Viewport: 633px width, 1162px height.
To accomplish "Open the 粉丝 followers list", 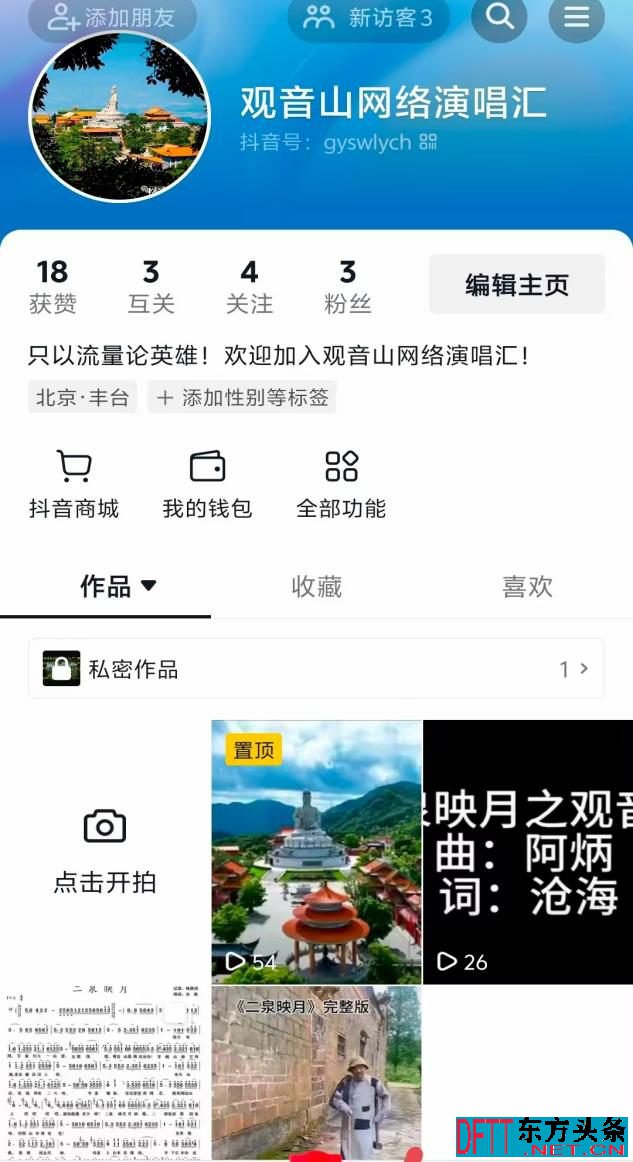I will click(347, 286).
